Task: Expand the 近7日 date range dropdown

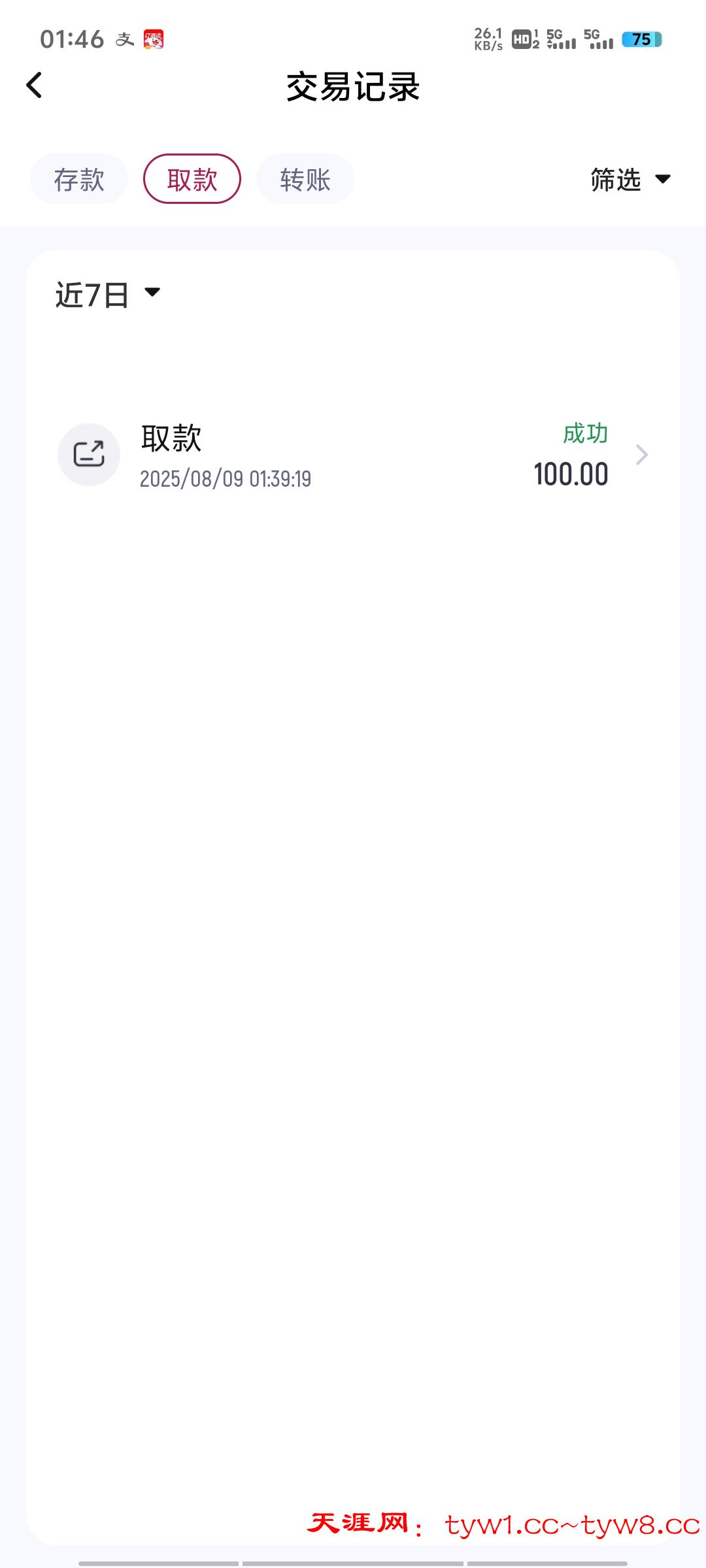Action: tap(108, 295)
